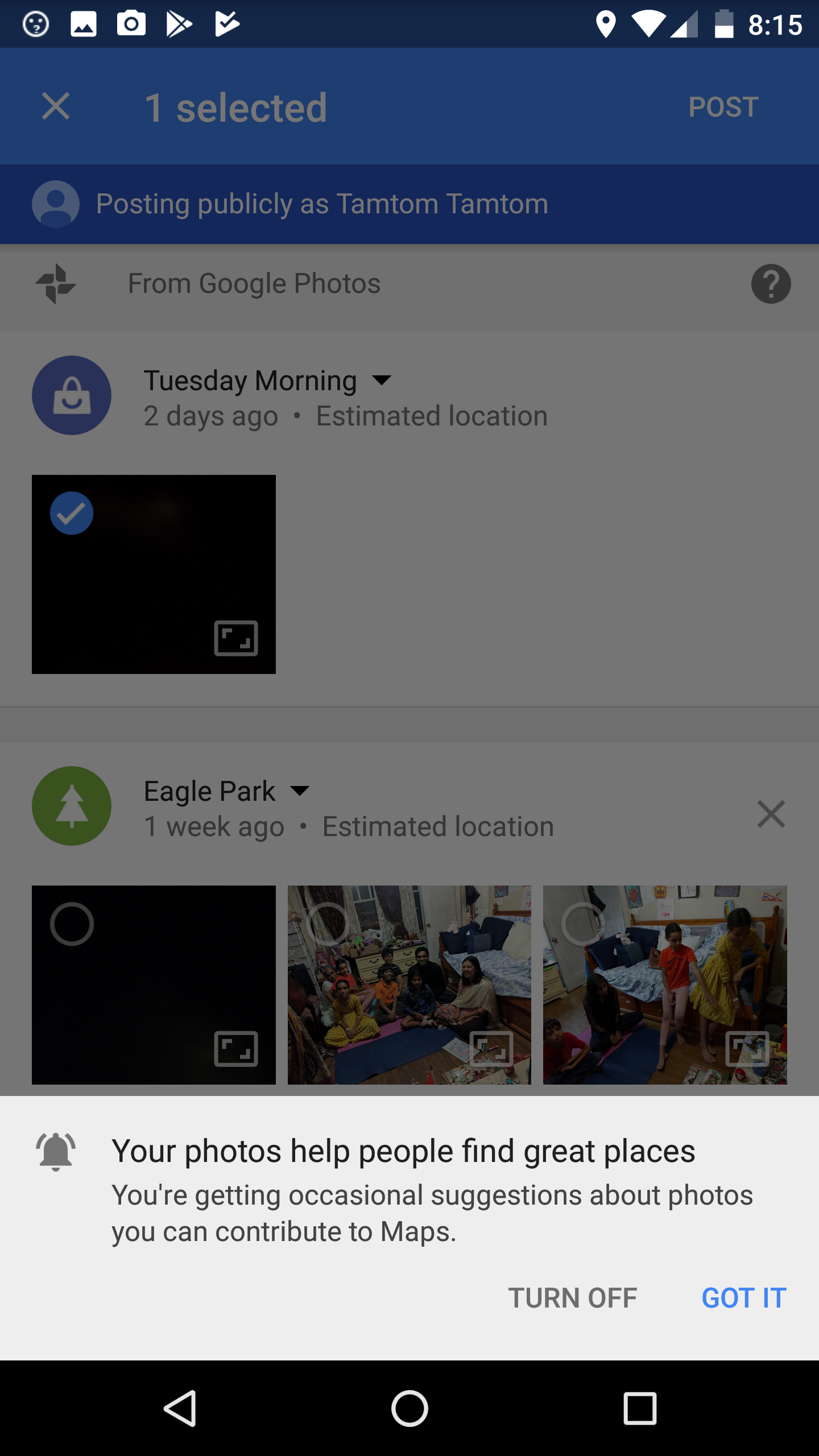Expand the Tuesday Morning location dropdown

(x=381, y=380)
